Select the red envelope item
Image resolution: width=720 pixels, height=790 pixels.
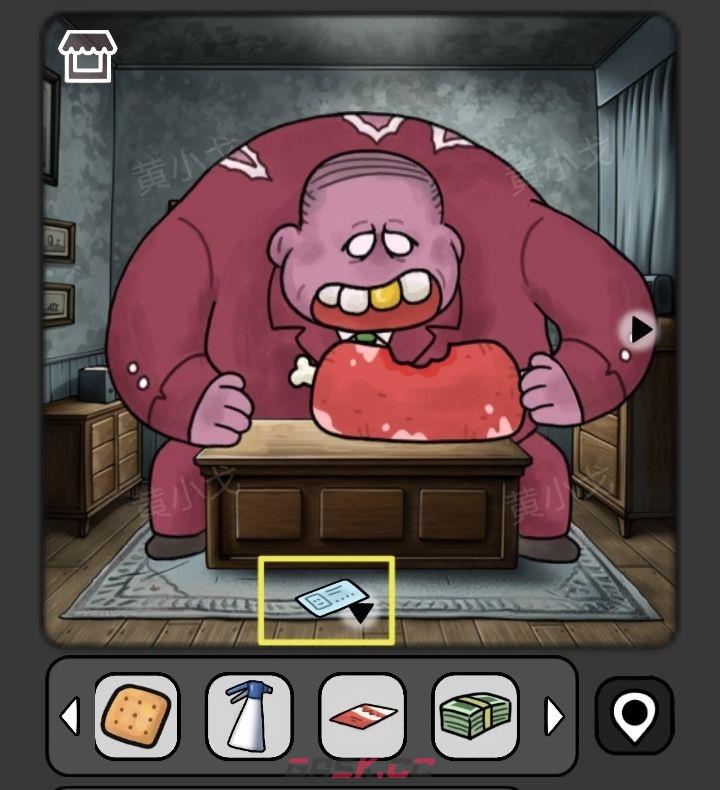coord(362,716)
